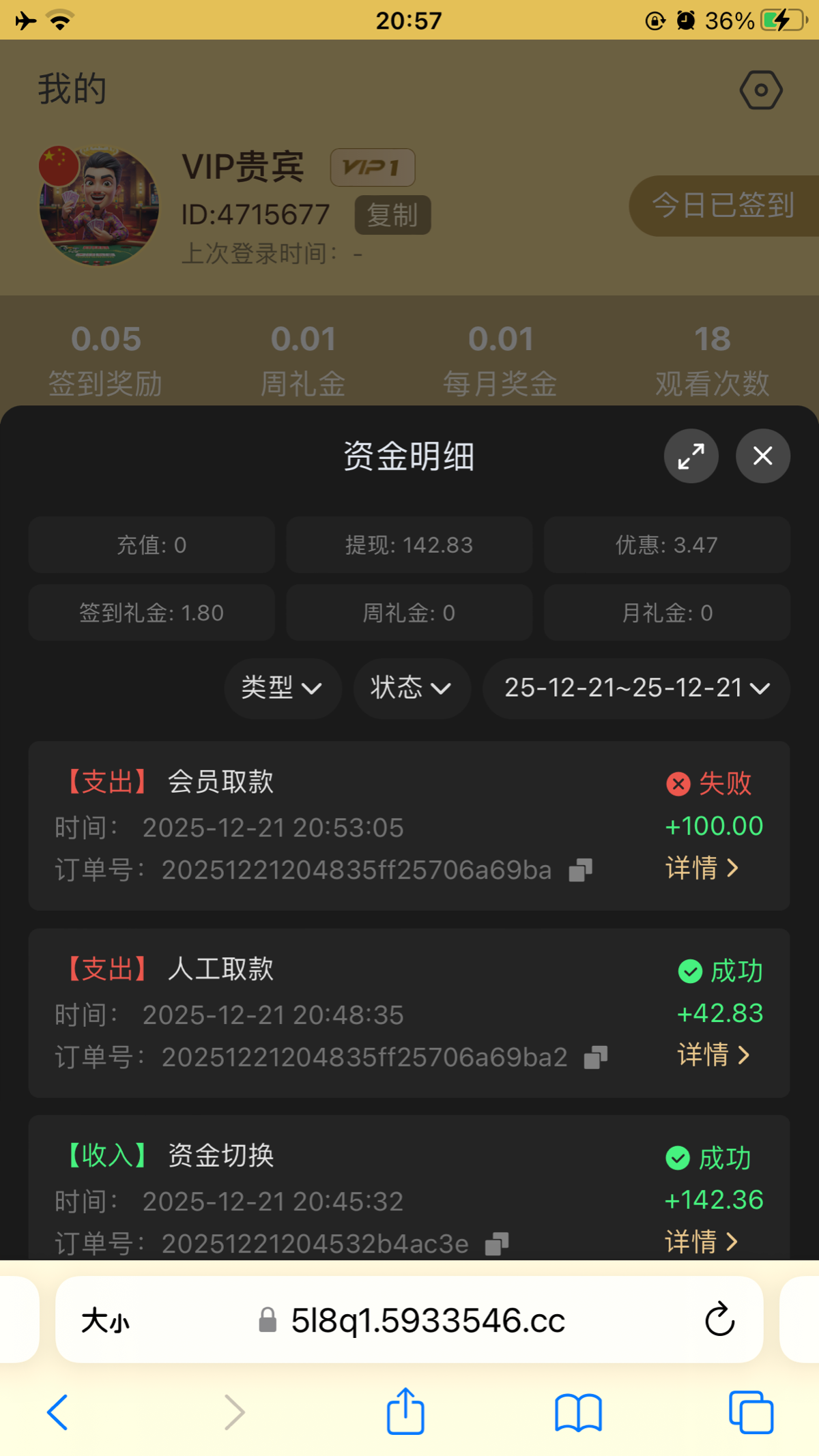Screen dimensions: 819x1456
Task: Open the 25-12-21~25-12-21 date range picker
Action: (636, 688)
